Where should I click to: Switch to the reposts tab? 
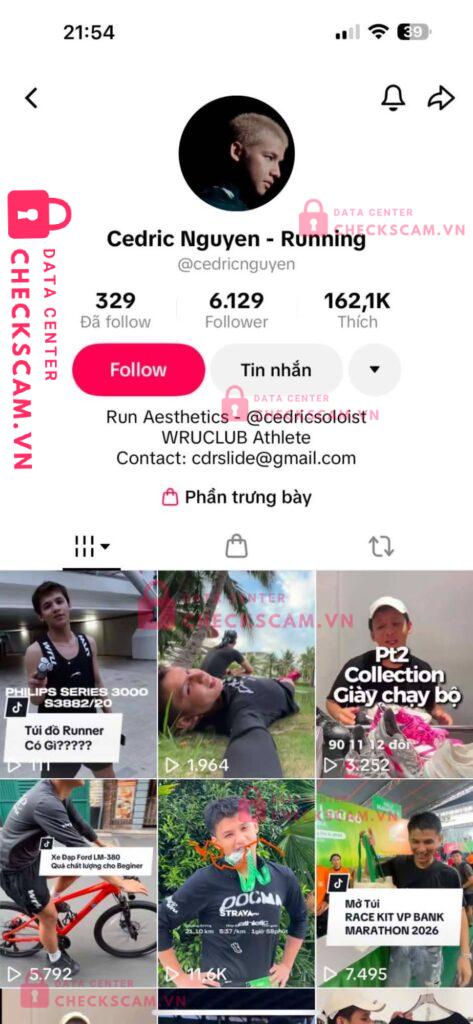pos(381,546)
